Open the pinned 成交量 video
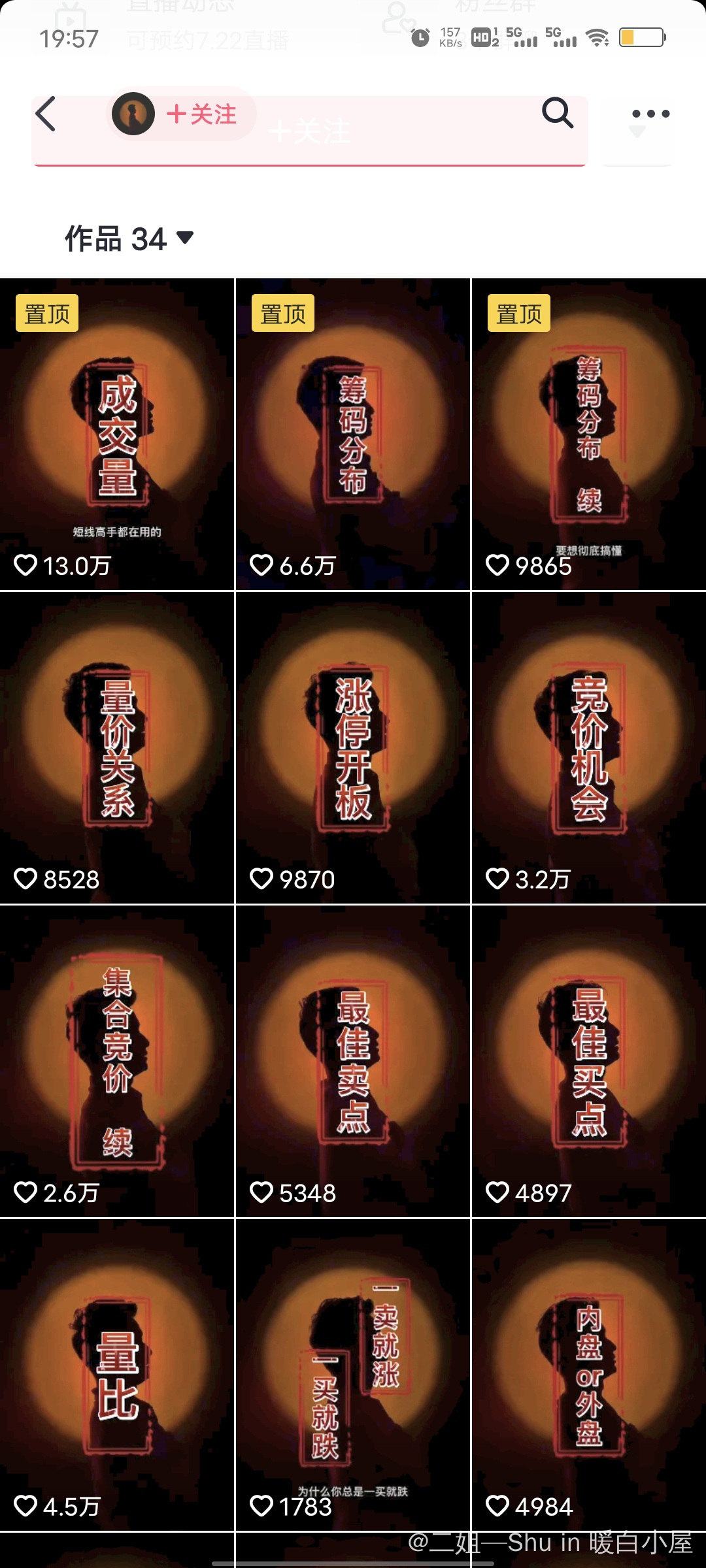 click(x=117, y=434)
